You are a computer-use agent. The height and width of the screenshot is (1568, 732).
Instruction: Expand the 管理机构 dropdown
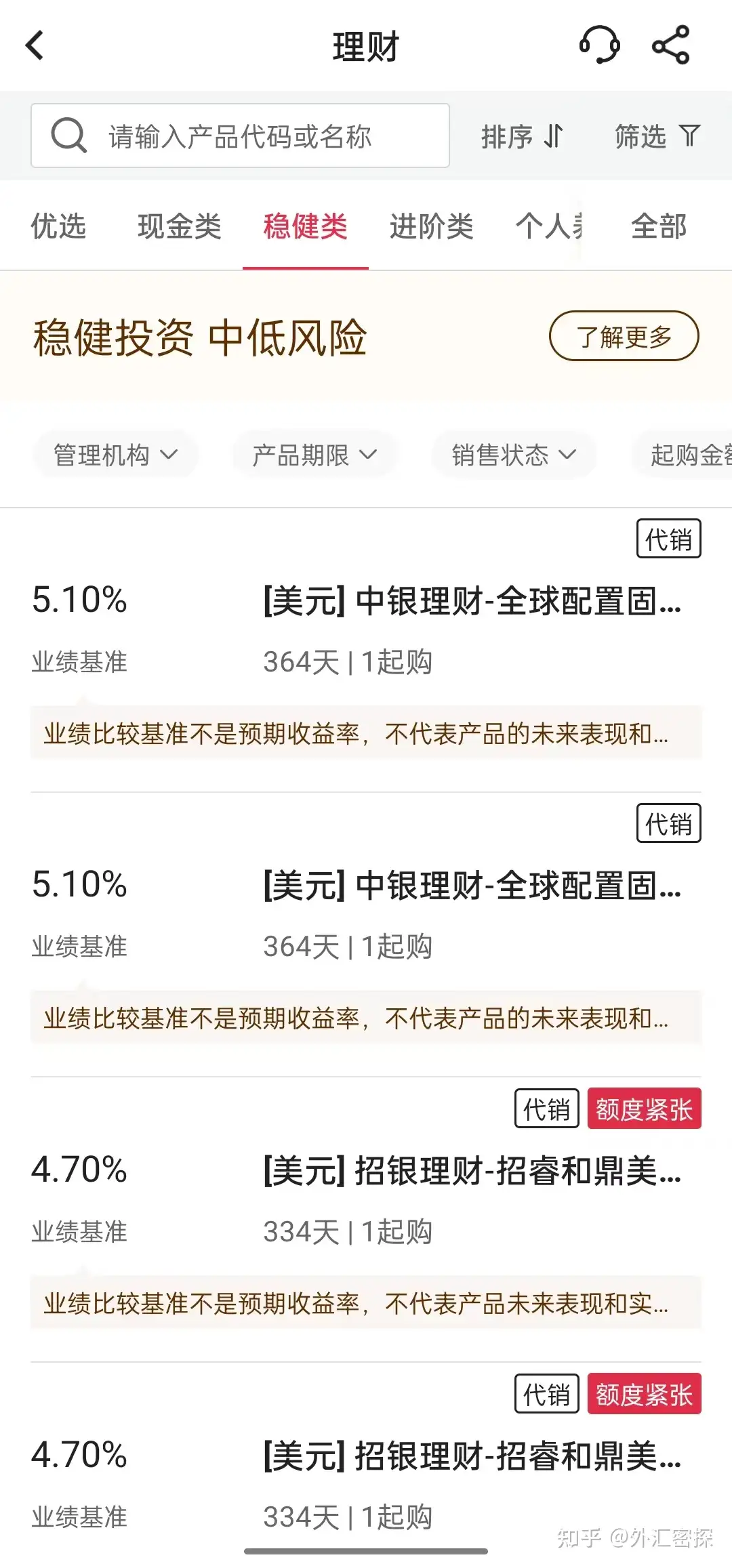point(115,455)
